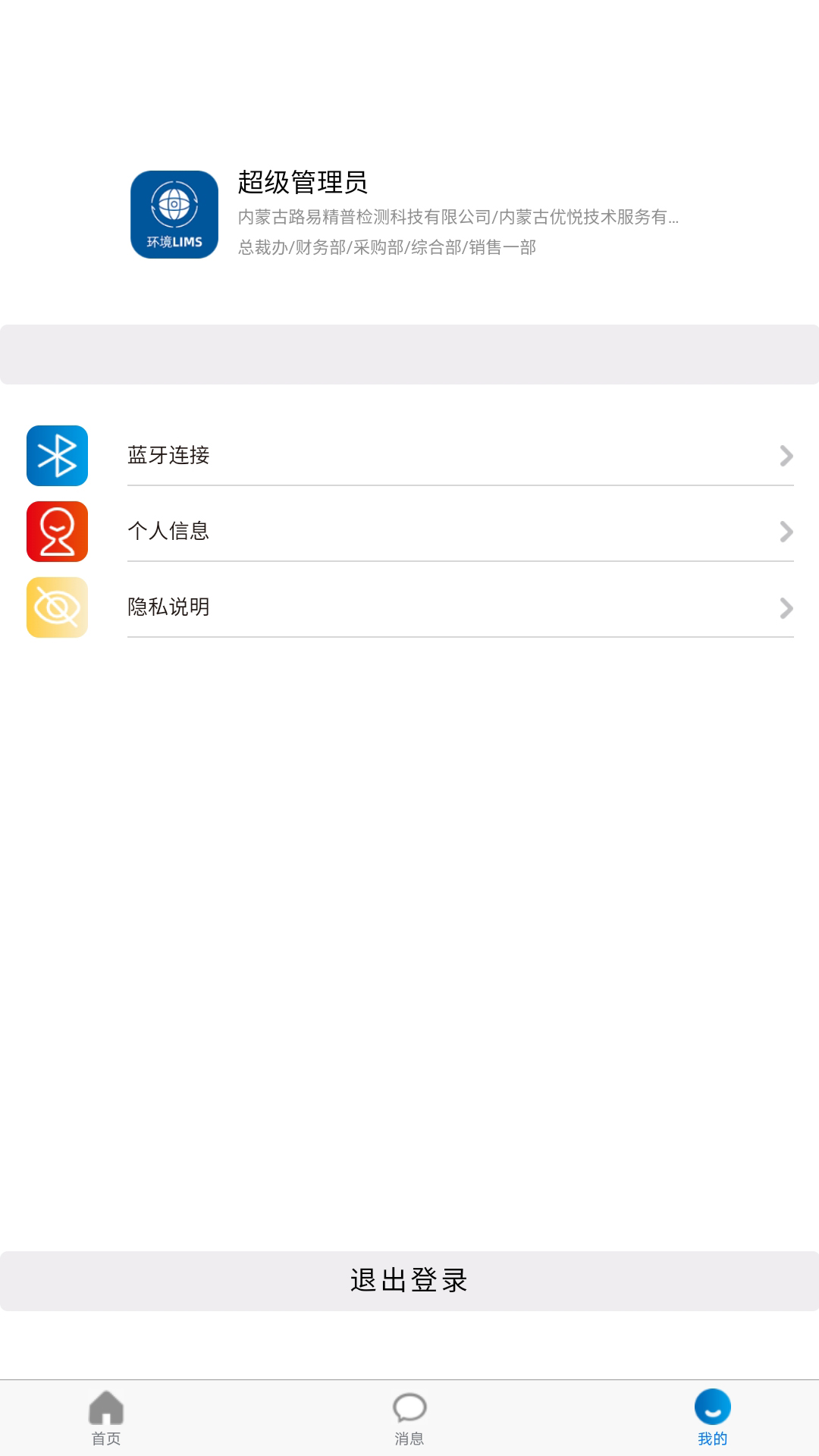Select the 我的 profile tab

712,1417
